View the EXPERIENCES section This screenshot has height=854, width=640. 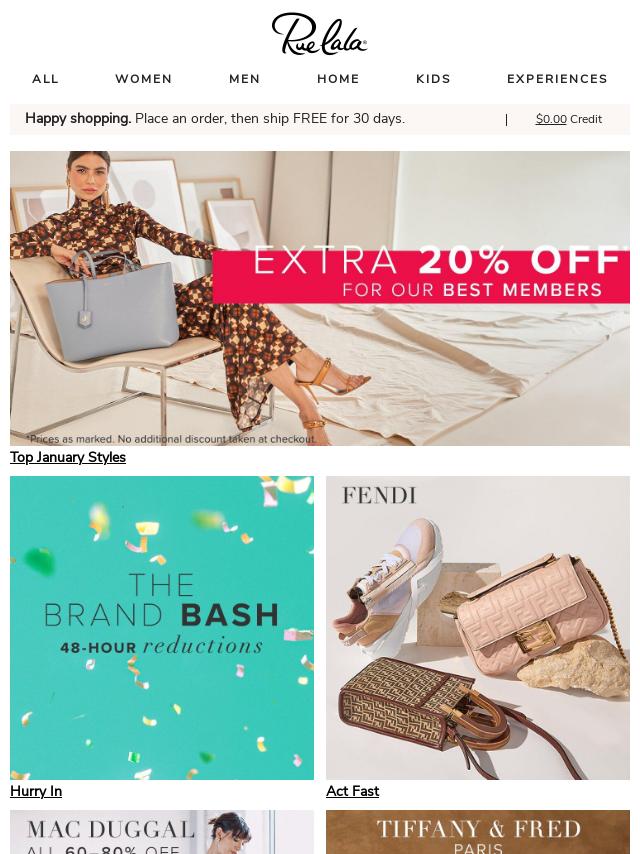tap(557, 79)
